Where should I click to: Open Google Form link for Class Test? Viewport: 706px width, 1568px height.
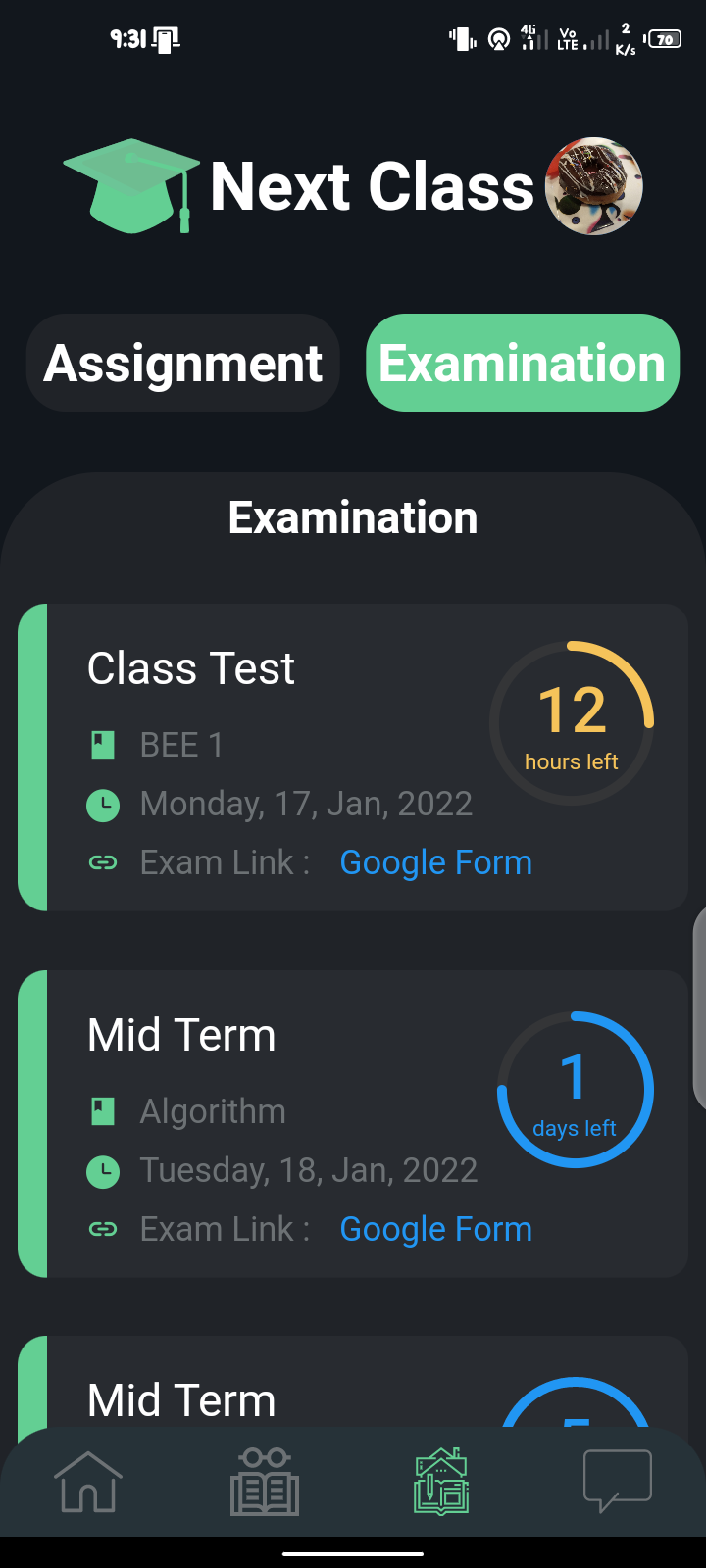click(435, 862)
